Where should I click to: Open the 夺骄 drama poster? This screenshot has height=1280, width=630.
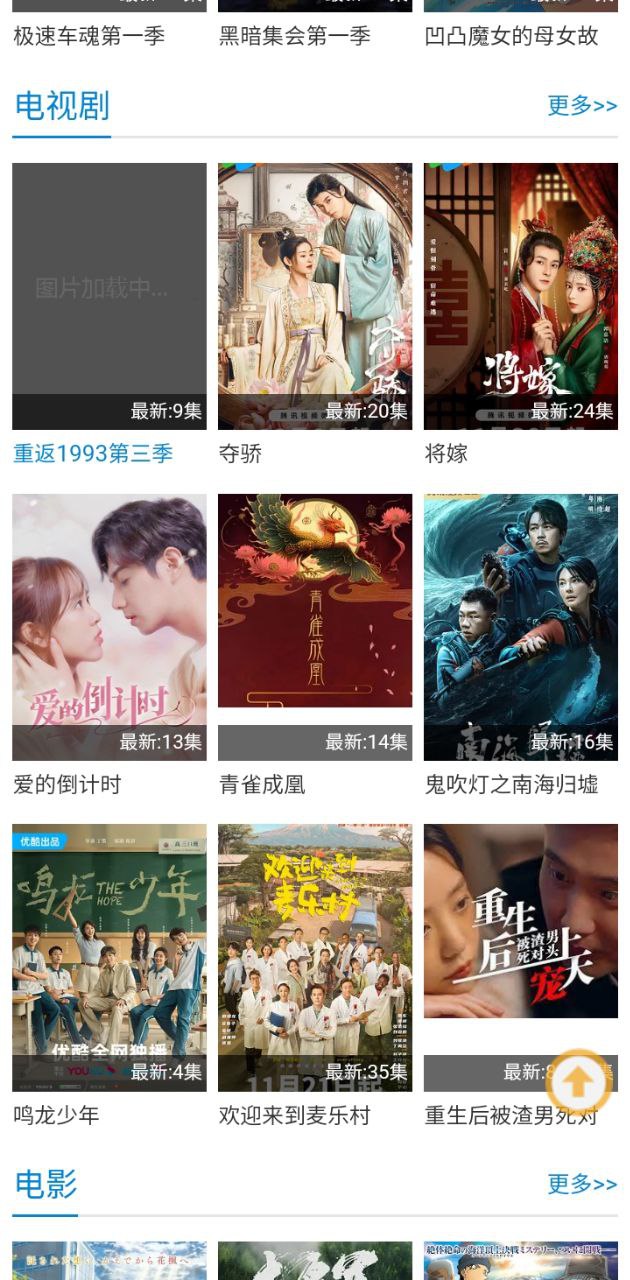pyautogui.click(x=315, y=296)
